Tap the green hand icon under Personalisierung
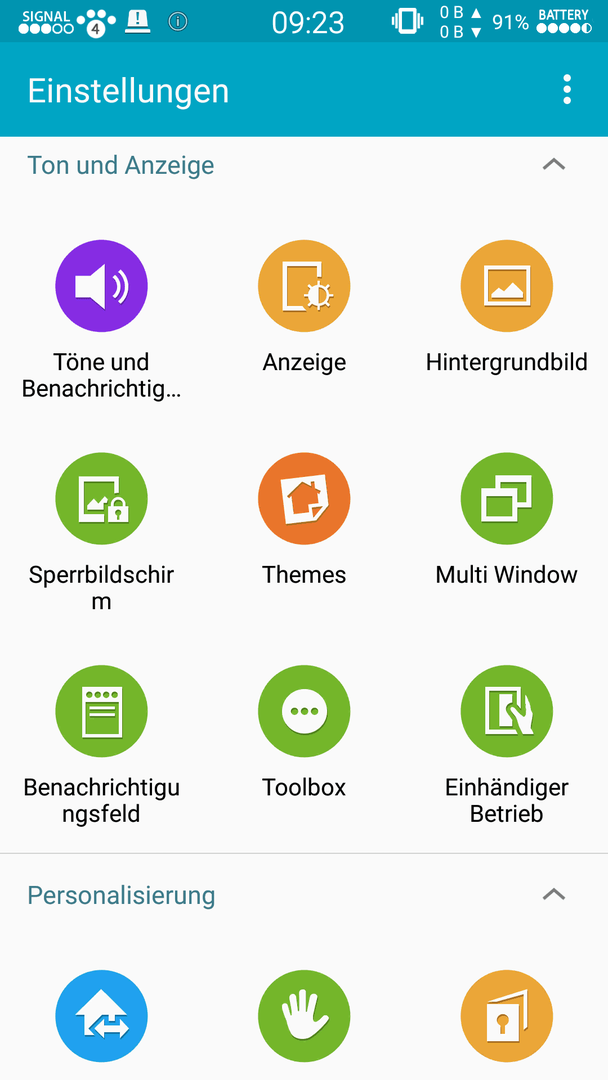The image size is (608, 1080). [x=304, y=1017]
